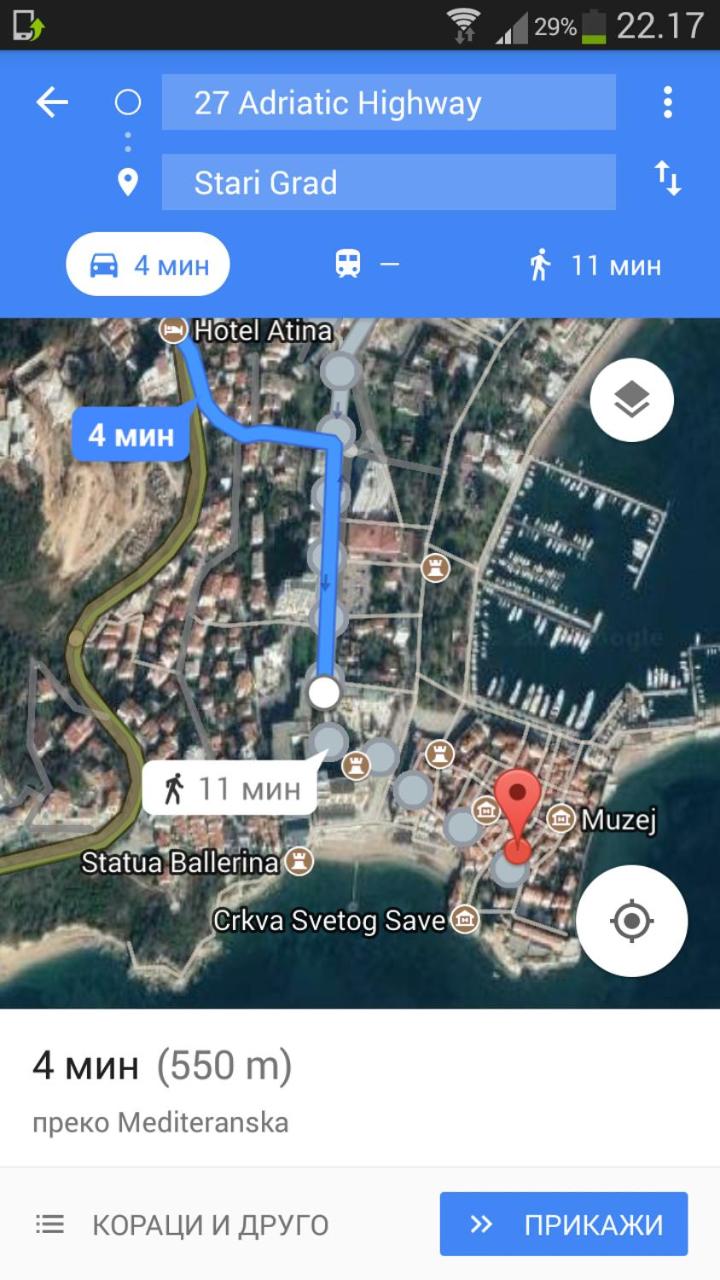Go back with the arrow icon

52,102
